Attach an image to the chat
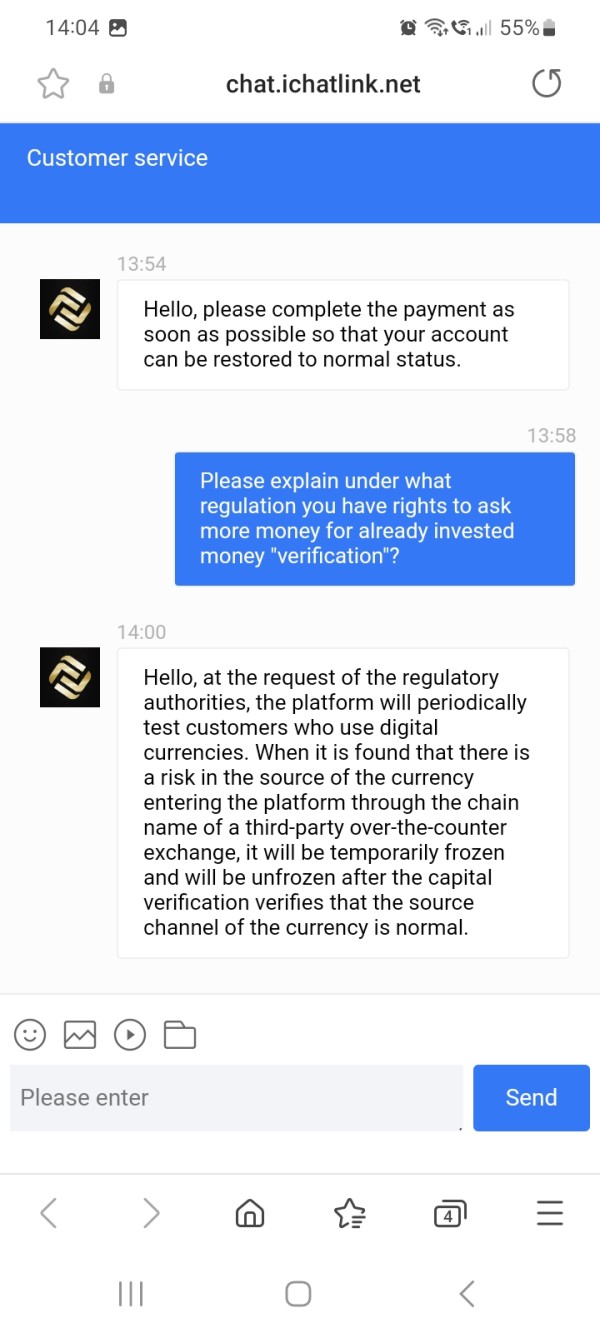Viewport: 600px width, 1333px height. (x=80, y=1034)
